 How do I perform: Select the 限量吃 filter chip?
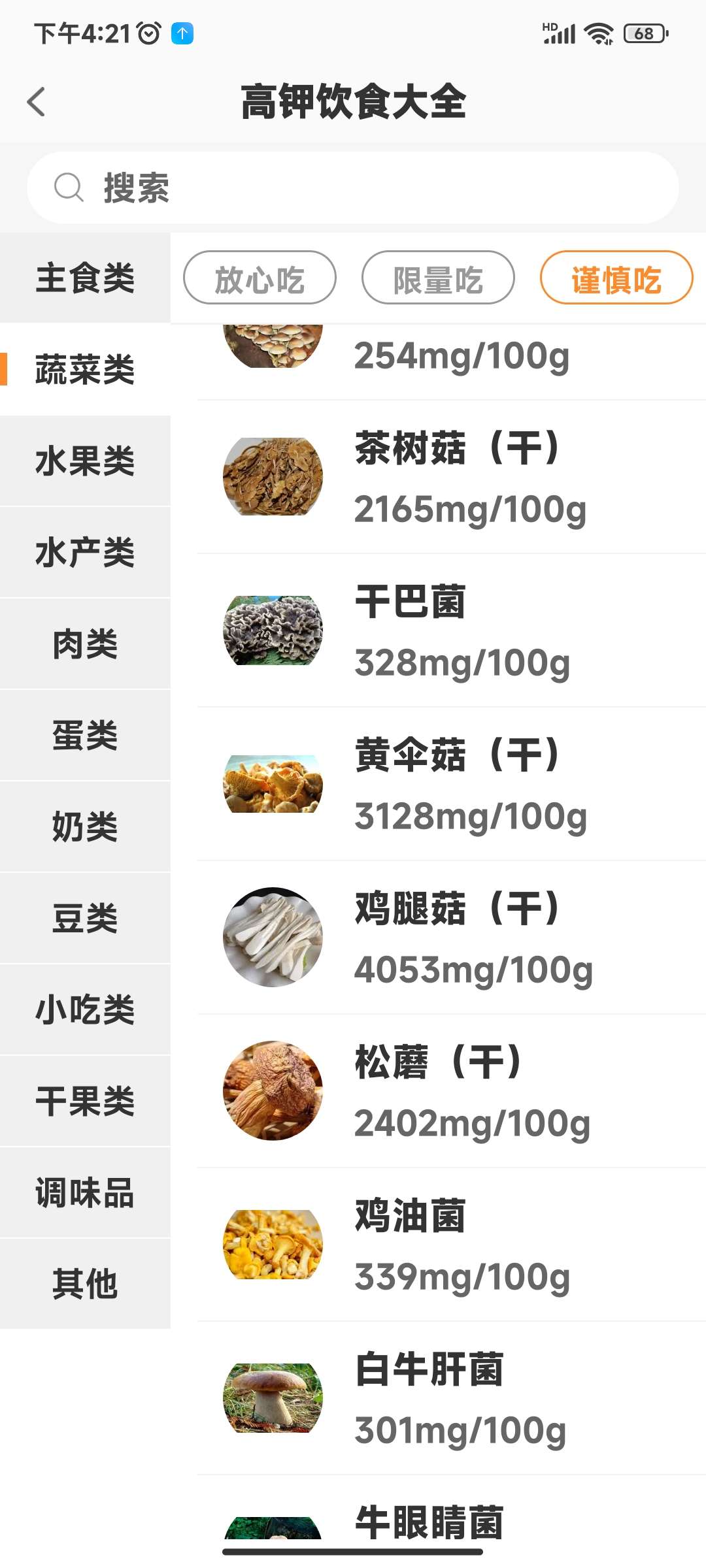pos(438,278)
